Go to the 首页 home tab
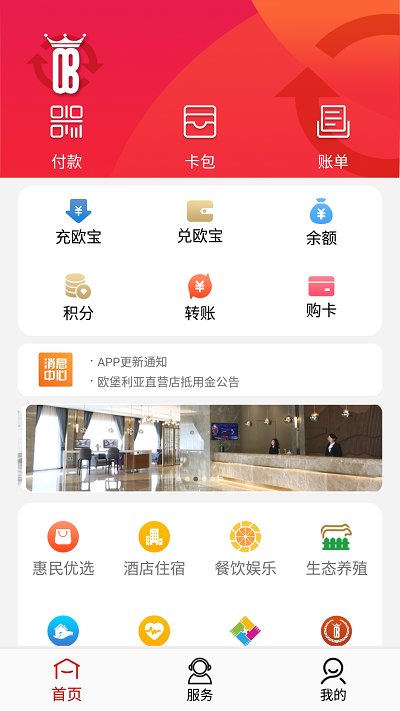400x711 pixels. click(67, 680)
